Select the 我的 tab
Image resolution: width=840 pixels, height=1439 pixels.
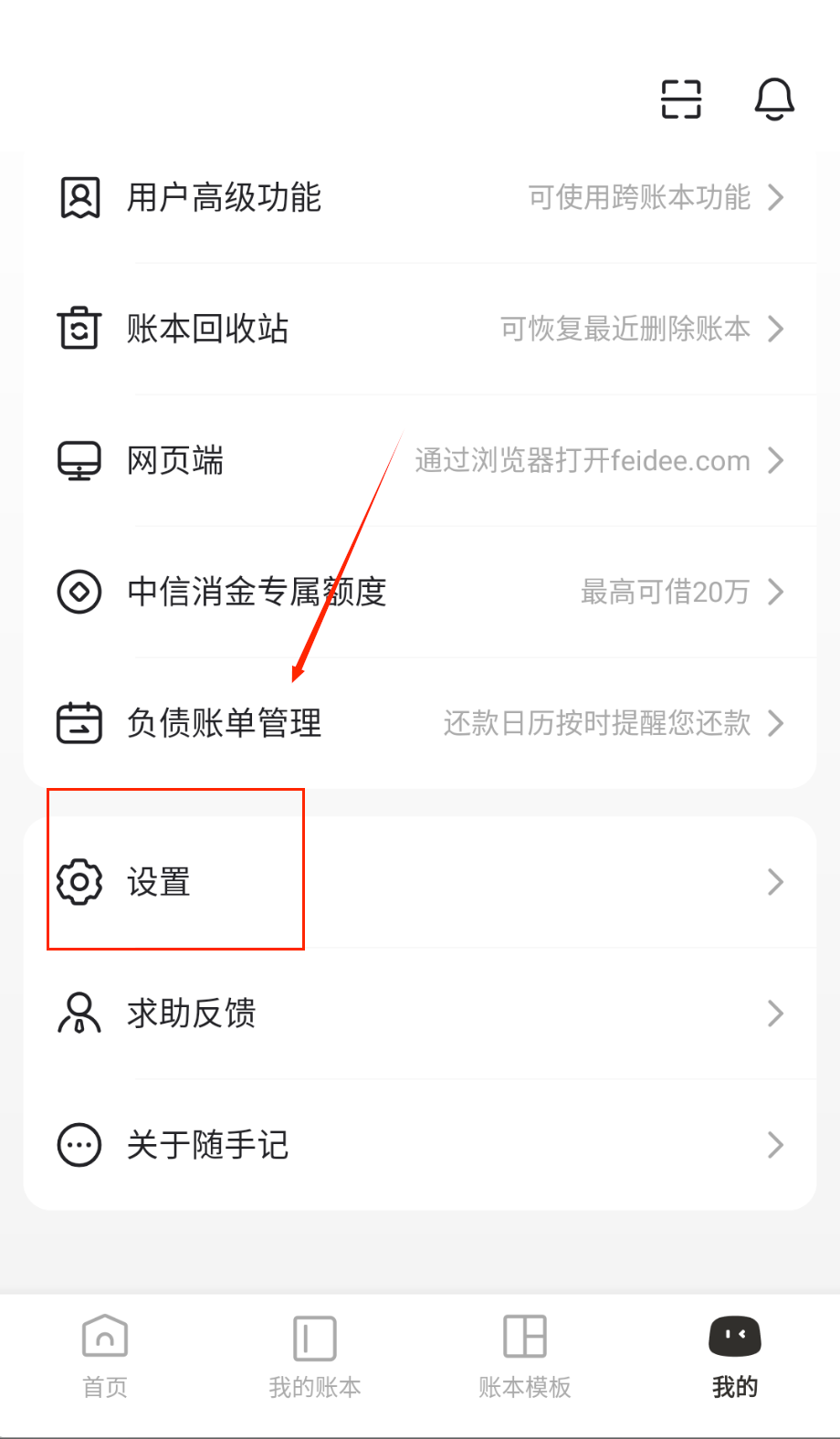click(x=735, y=1357)
